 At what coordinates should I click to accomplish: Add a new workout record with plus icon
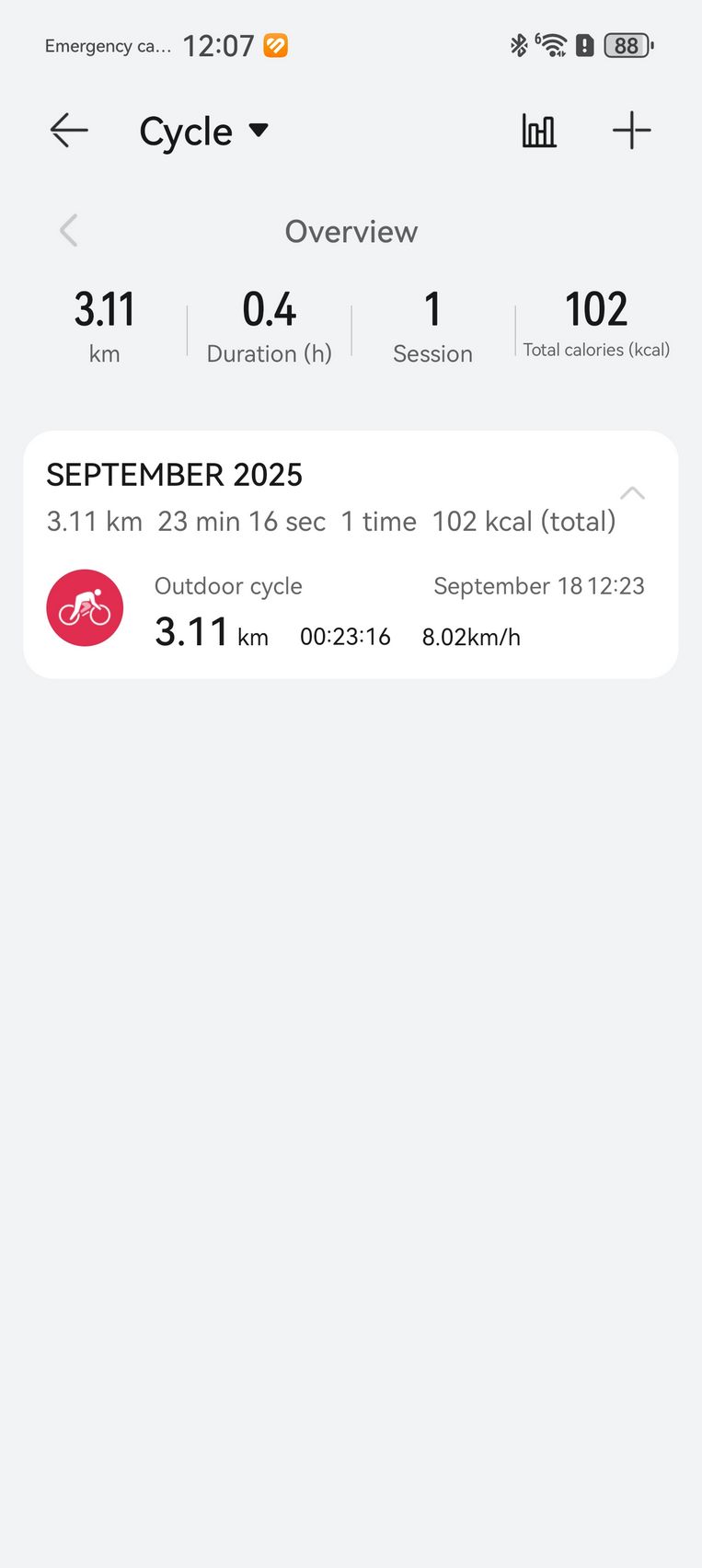pos(632,131)
